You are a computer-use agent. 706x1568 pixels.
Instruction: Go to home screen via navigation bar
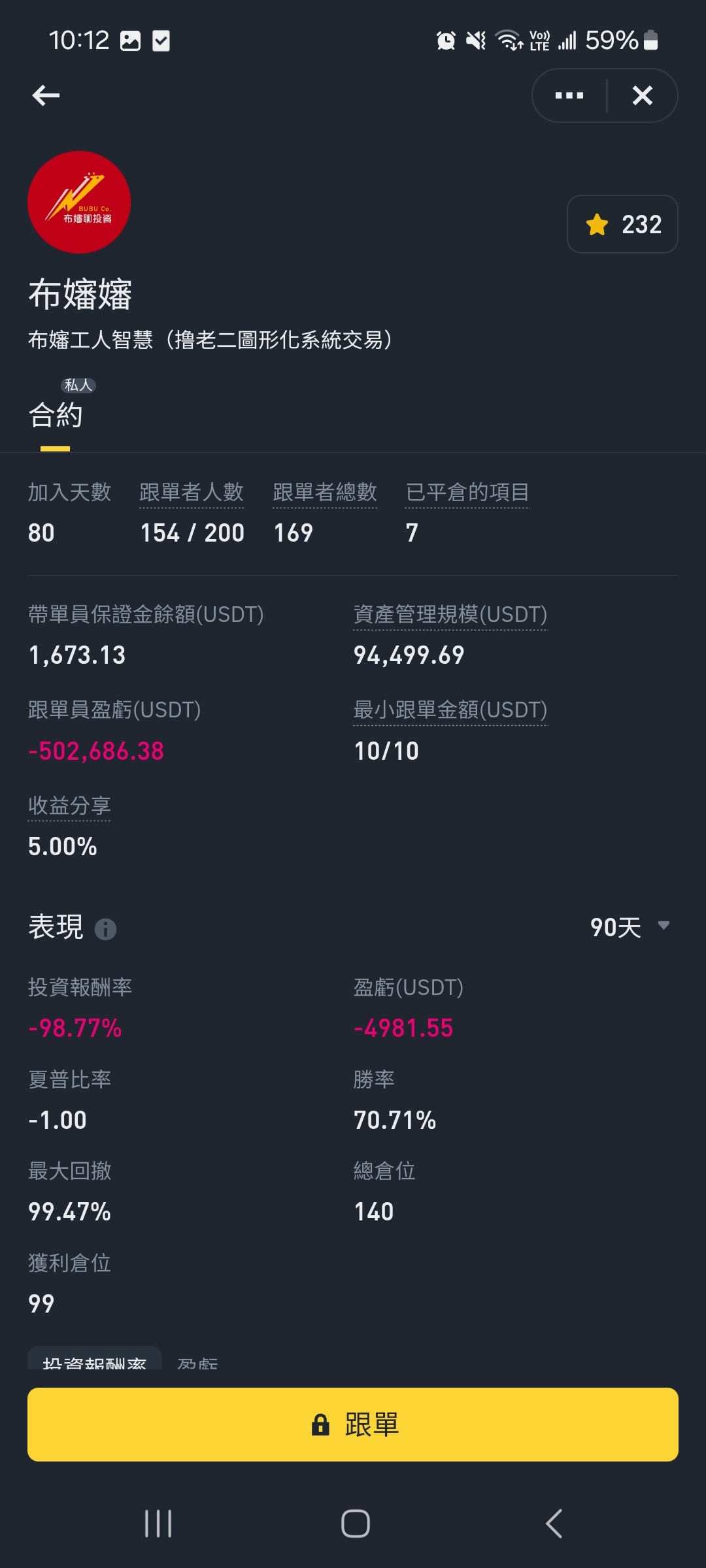pyautogui.click(x=356, y=1524)
